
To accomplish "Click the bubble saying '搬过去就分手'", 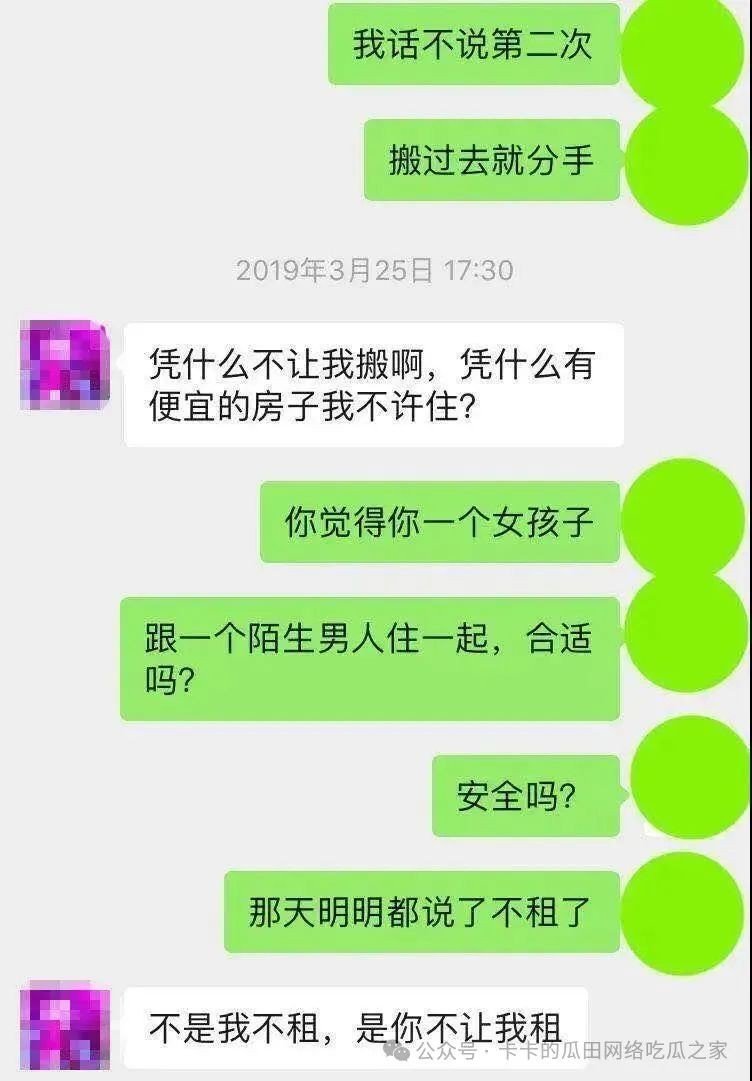I will 492,162.
